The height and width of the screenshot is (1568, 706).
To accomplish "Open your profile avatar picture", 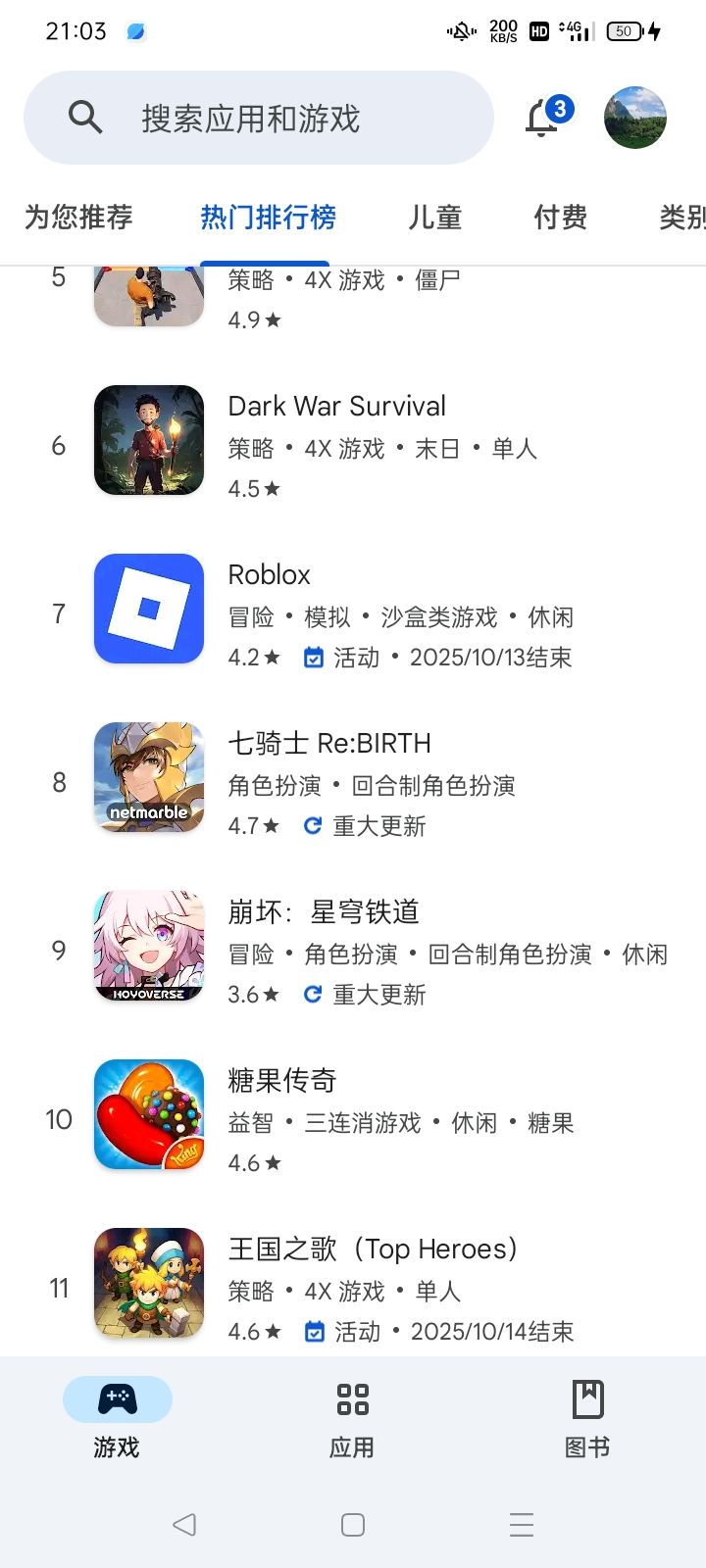I will [x=634, y=118].
